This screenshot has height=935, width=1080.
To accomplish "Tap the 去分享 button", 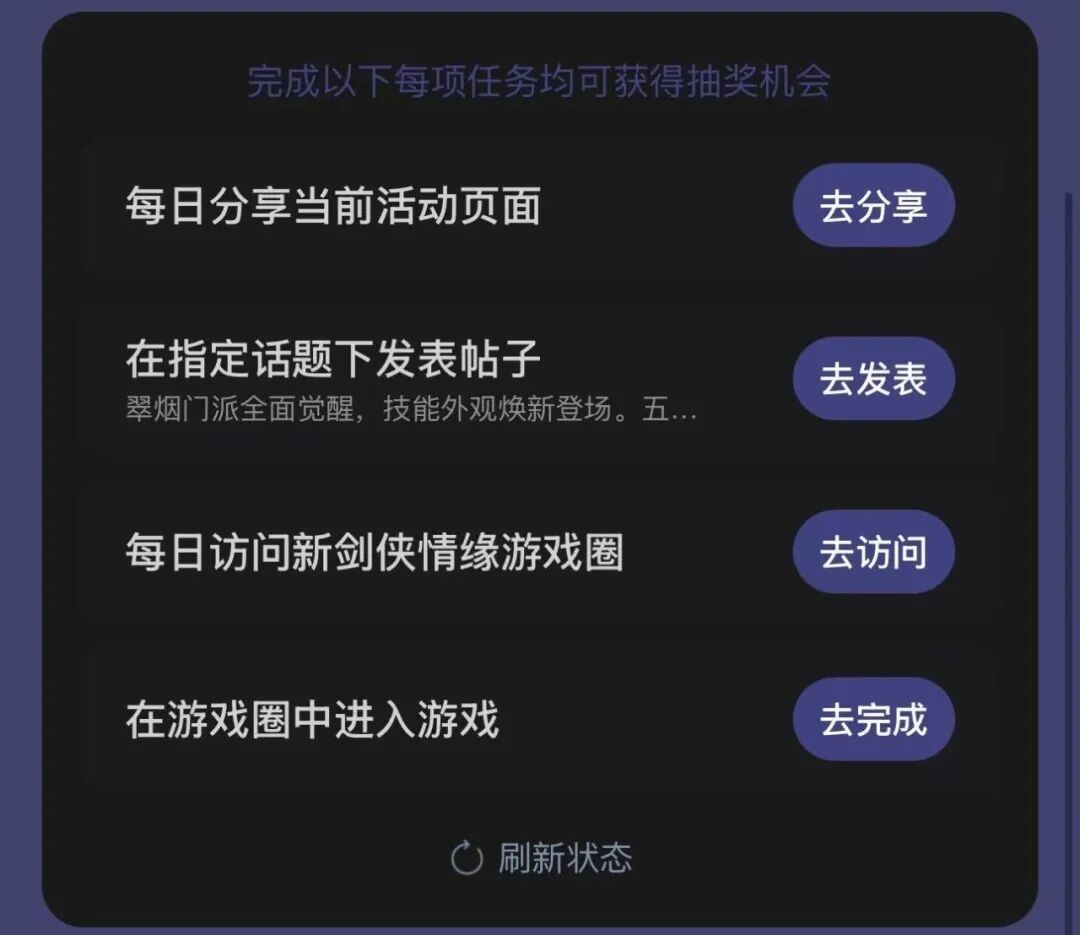I will coord(873,207).
